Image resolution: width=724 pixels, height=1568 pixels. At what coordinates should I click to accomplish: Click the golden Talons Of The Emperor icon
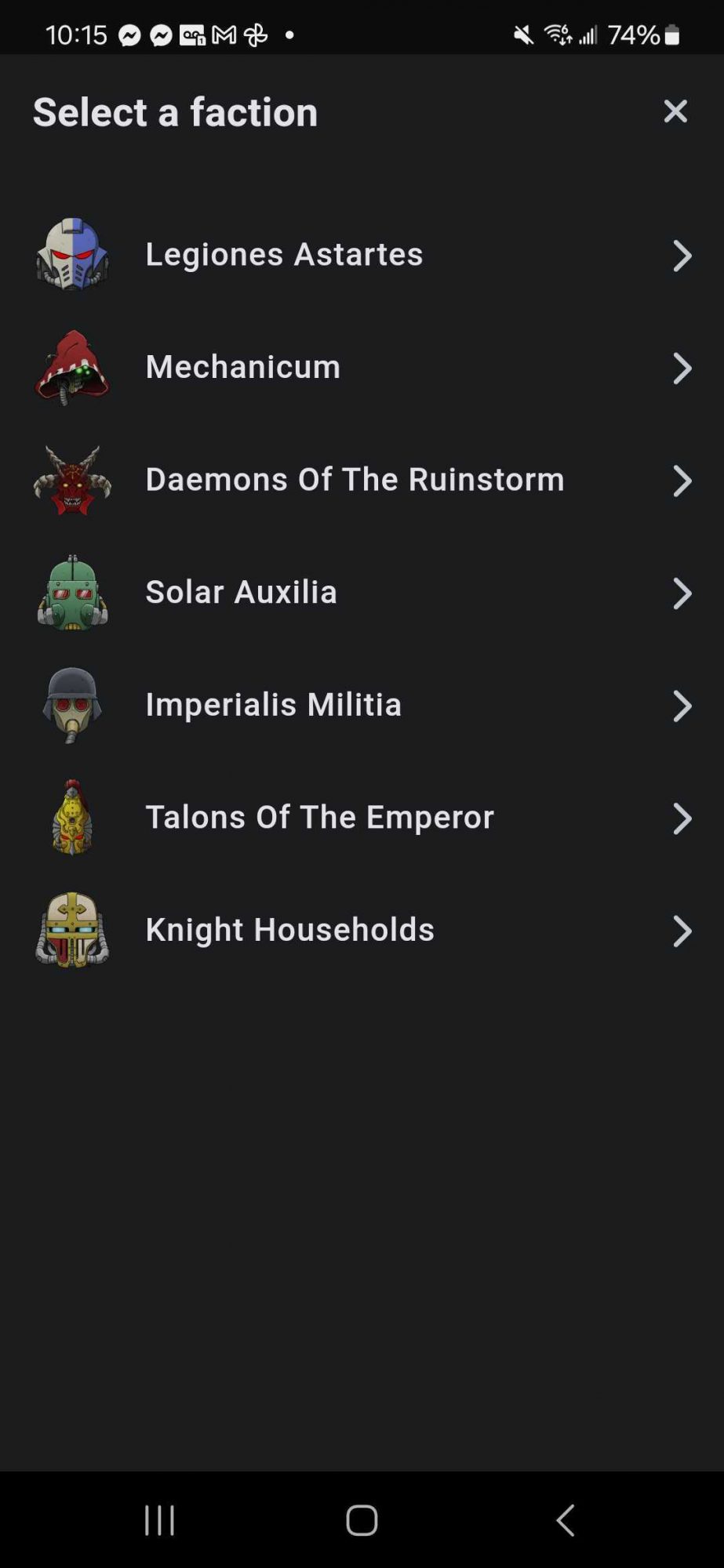point(72,818)
